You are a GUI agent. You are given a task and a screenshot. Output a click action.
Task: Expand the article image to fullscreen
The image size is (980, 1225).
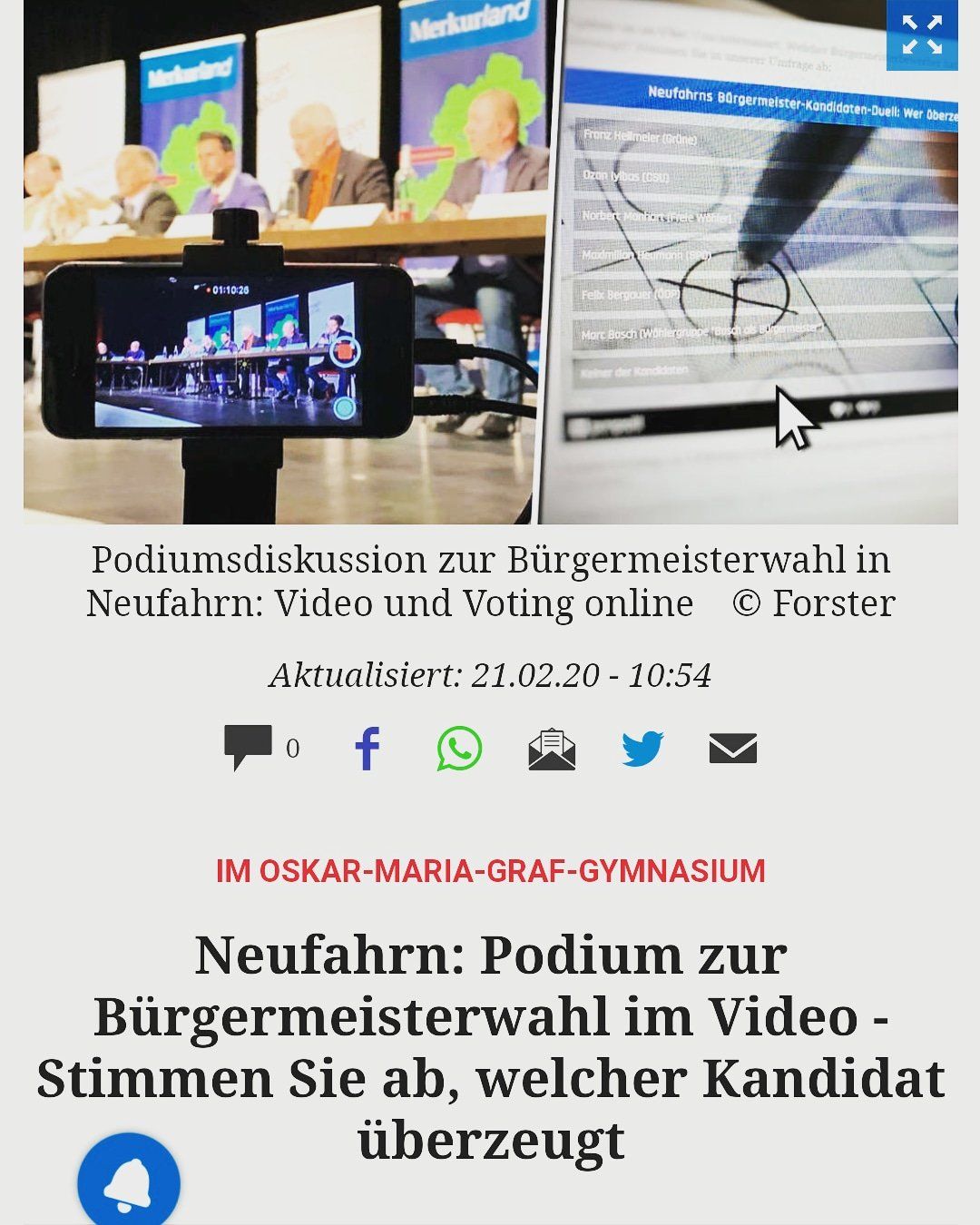pyautogui.click(x=922, y=34)
